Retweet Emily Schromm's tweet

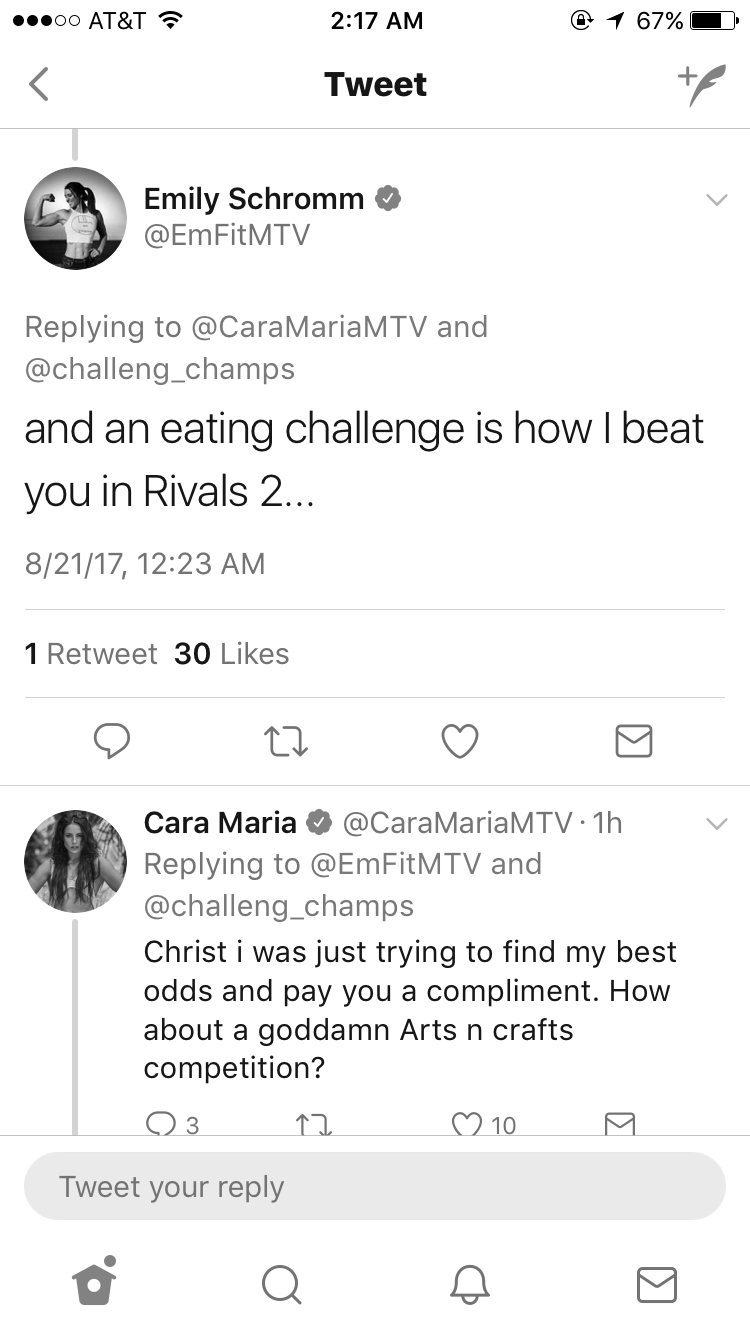286,741
